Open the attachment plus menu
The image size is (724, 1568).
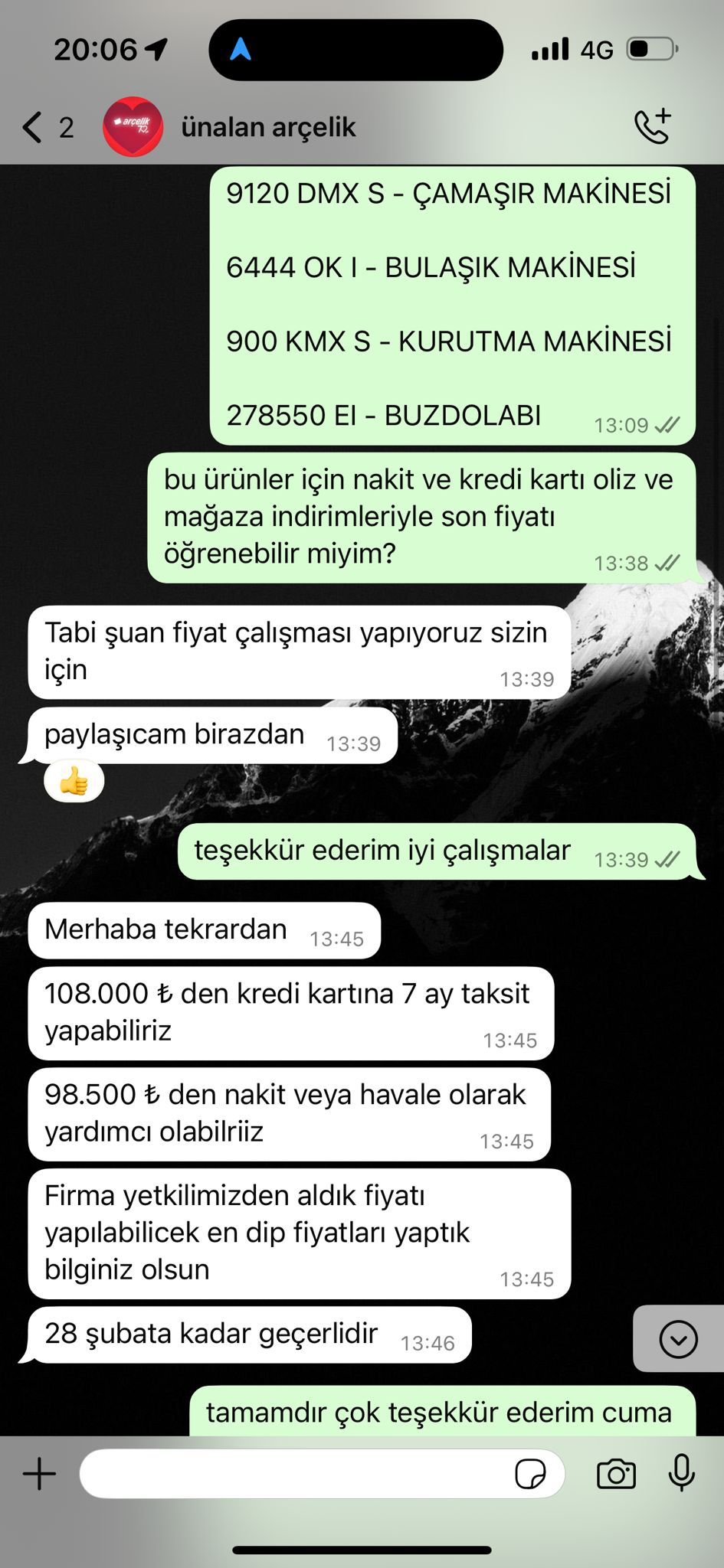[39, 1473]
